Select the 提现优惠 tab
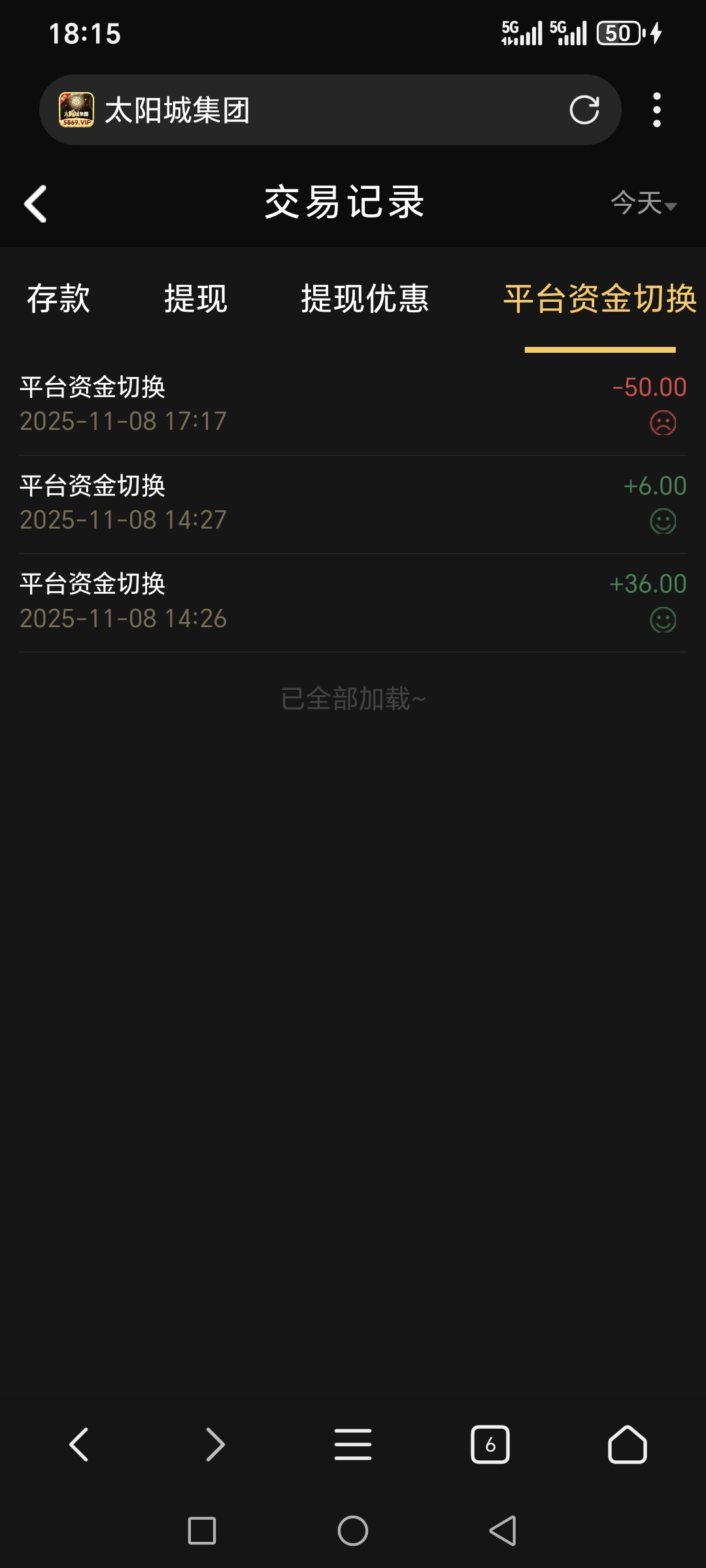The height and width of the screenshot is (1568, 706). [x=365, y=299]
